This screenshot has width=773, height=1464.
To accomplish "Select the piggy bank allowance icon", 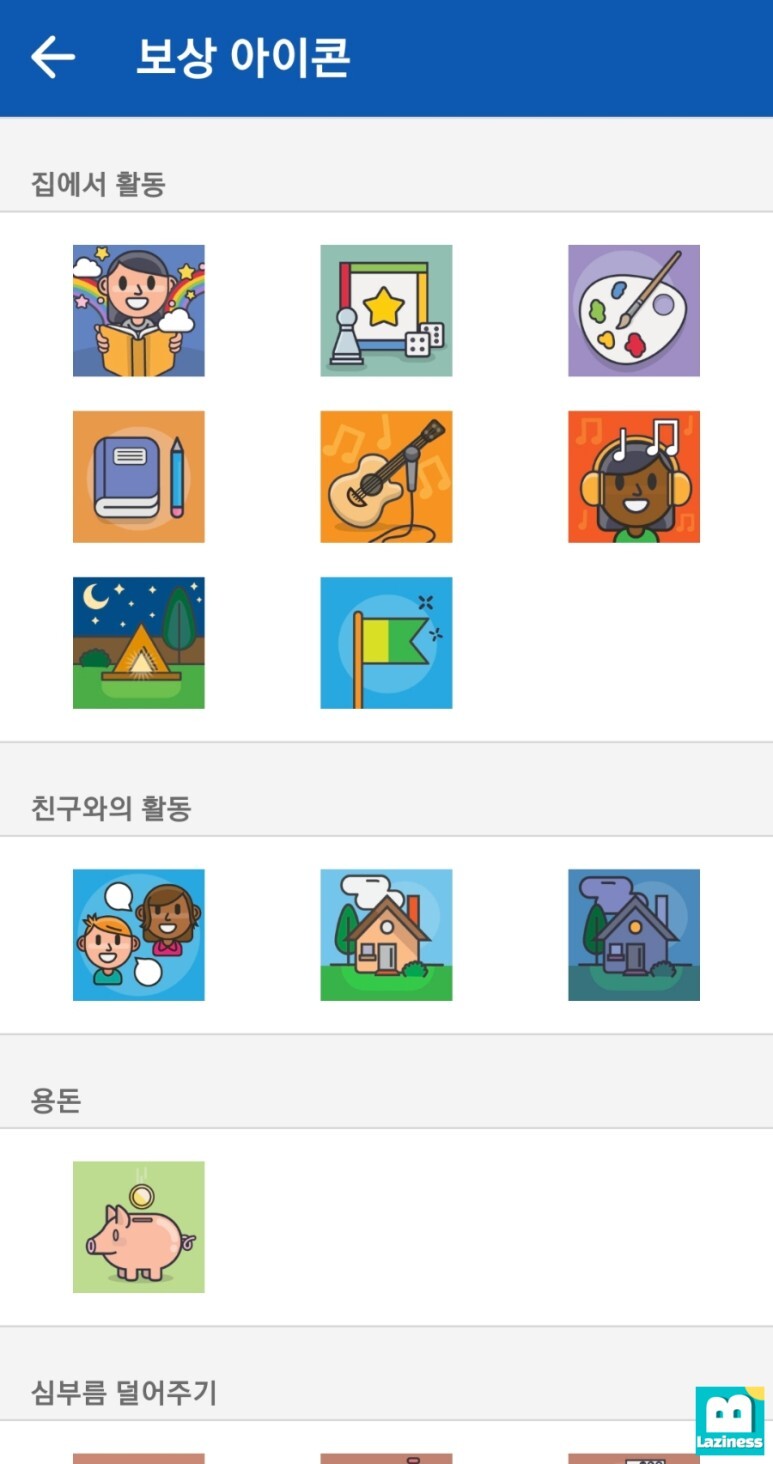I will click(x=139, y=1227).
